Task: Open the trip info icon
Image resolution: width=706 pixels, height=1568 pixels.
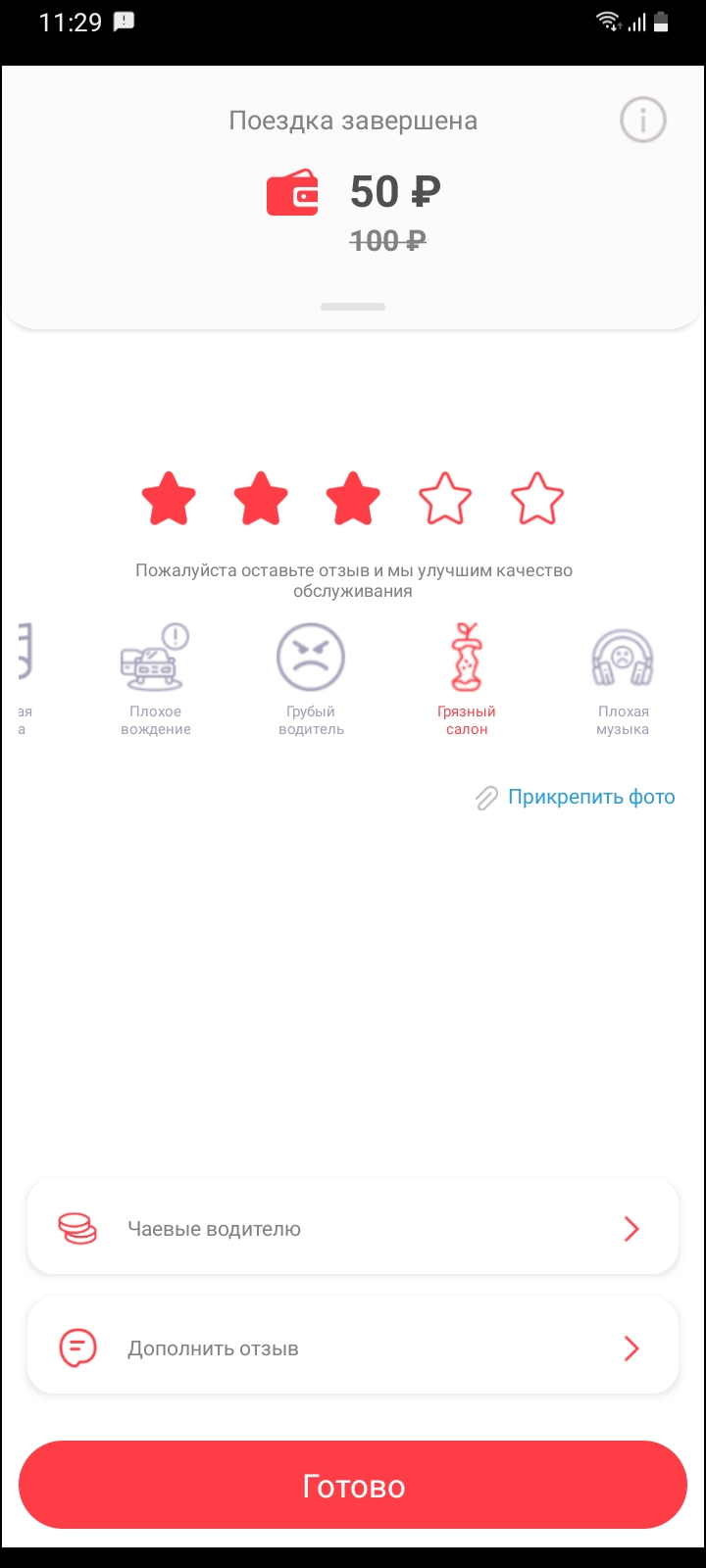Action: (x=643, y=121)
